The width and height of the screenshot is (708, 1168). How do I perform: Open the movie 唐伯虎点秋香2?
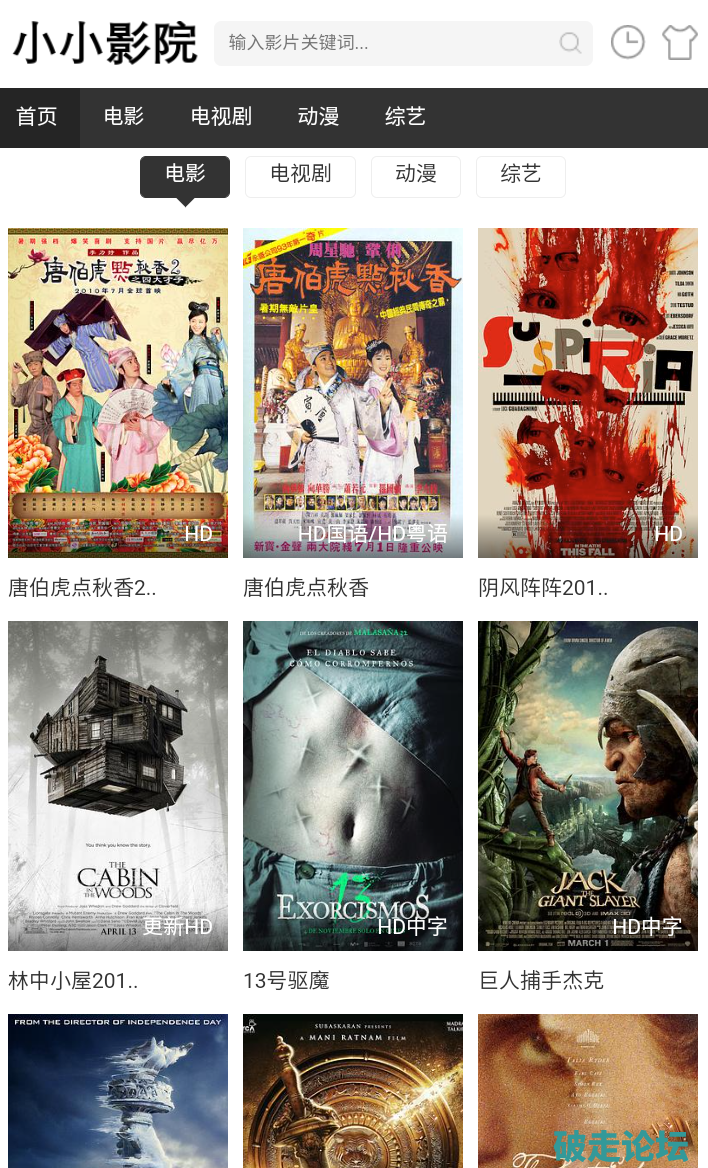tap(118, 393)
